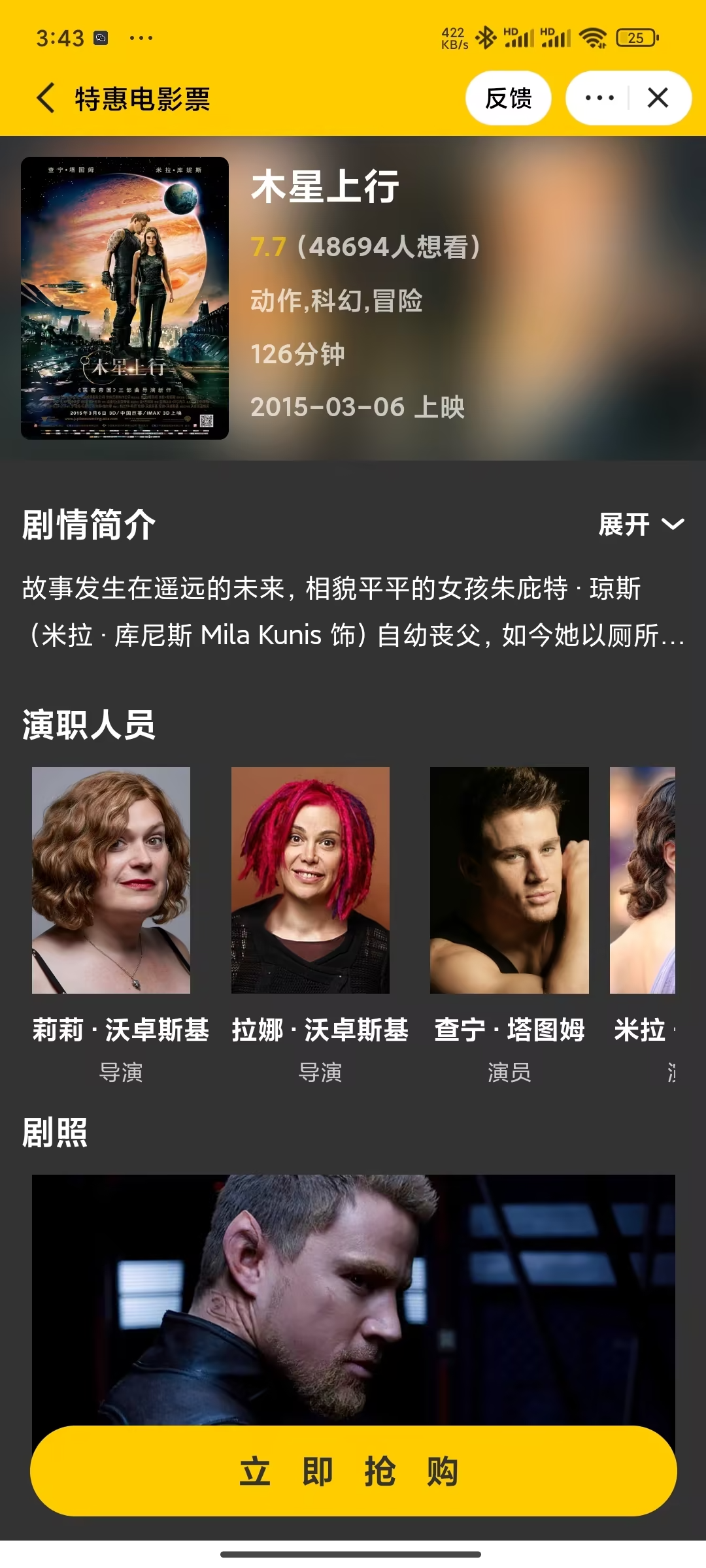Expand the 剧情简介 synopsis with 展开
The height and width of the screenshot is (1568, 706).
[x=641, y=524]
